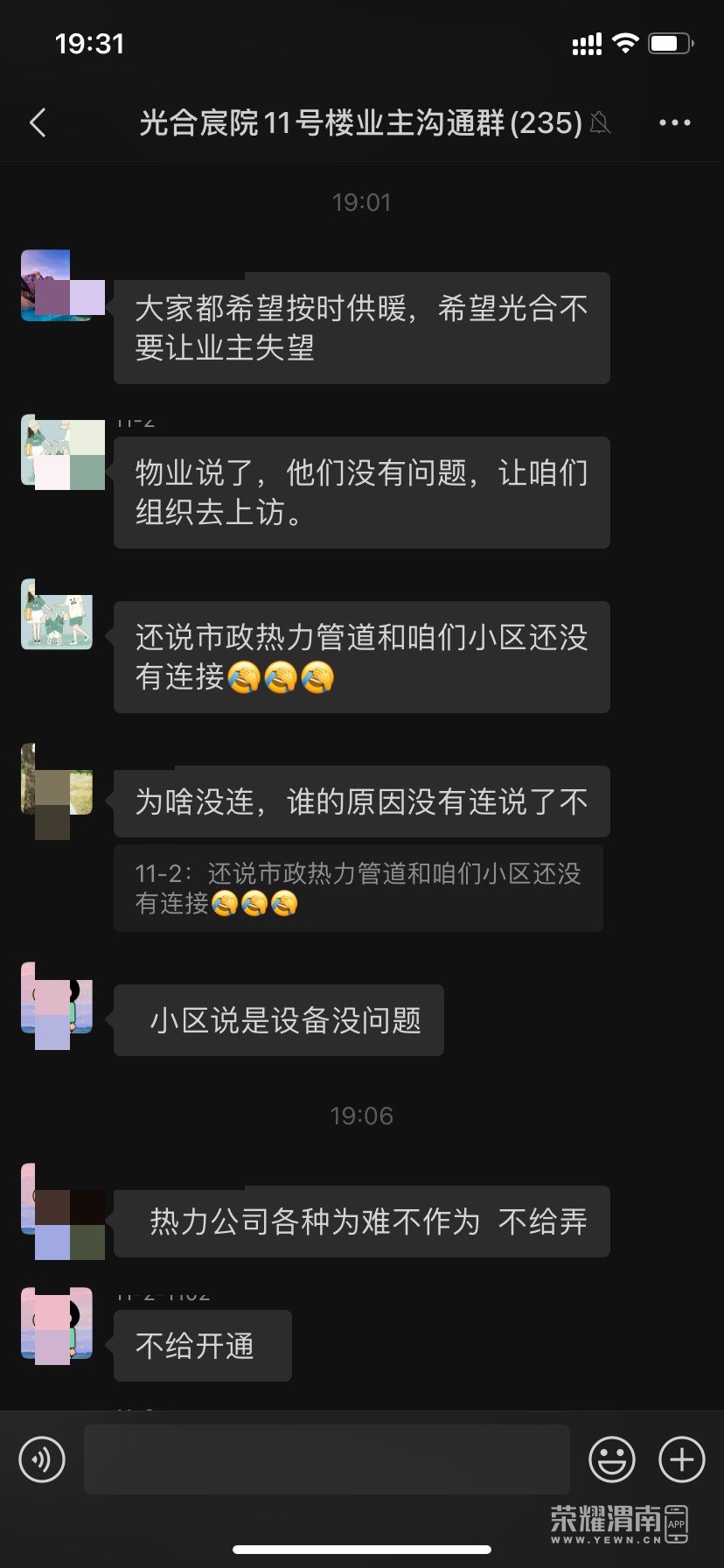Go back from the group chat
This screenshot has height=1568, width=724.
click(38, 123)
